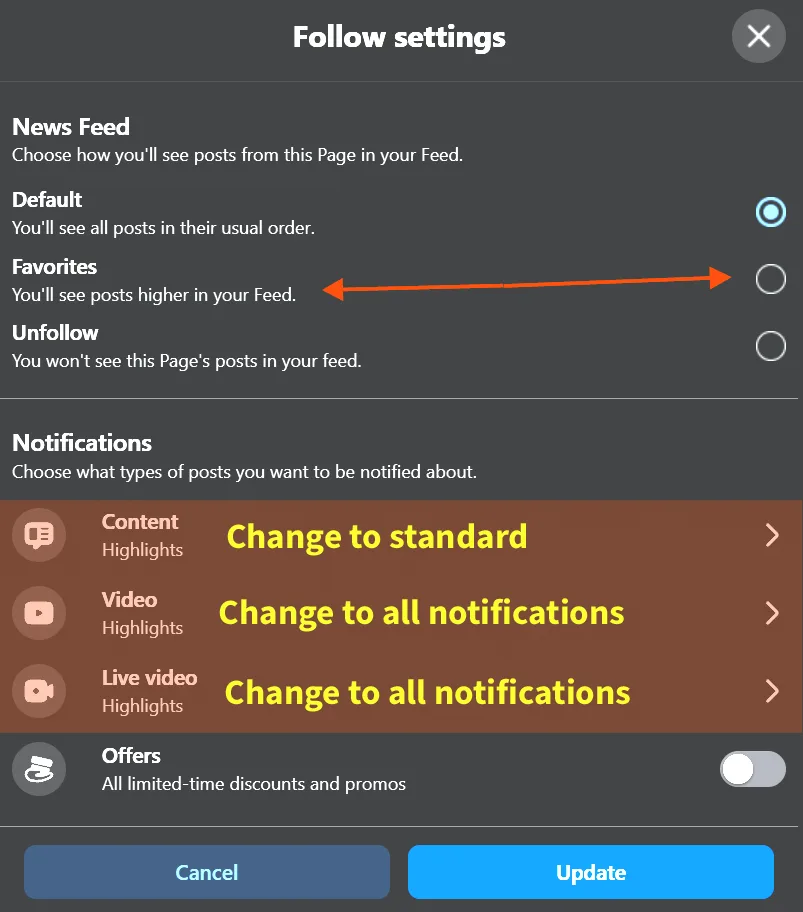Close the Follow settings dialog
803x912 pixels.
point(758,36)
